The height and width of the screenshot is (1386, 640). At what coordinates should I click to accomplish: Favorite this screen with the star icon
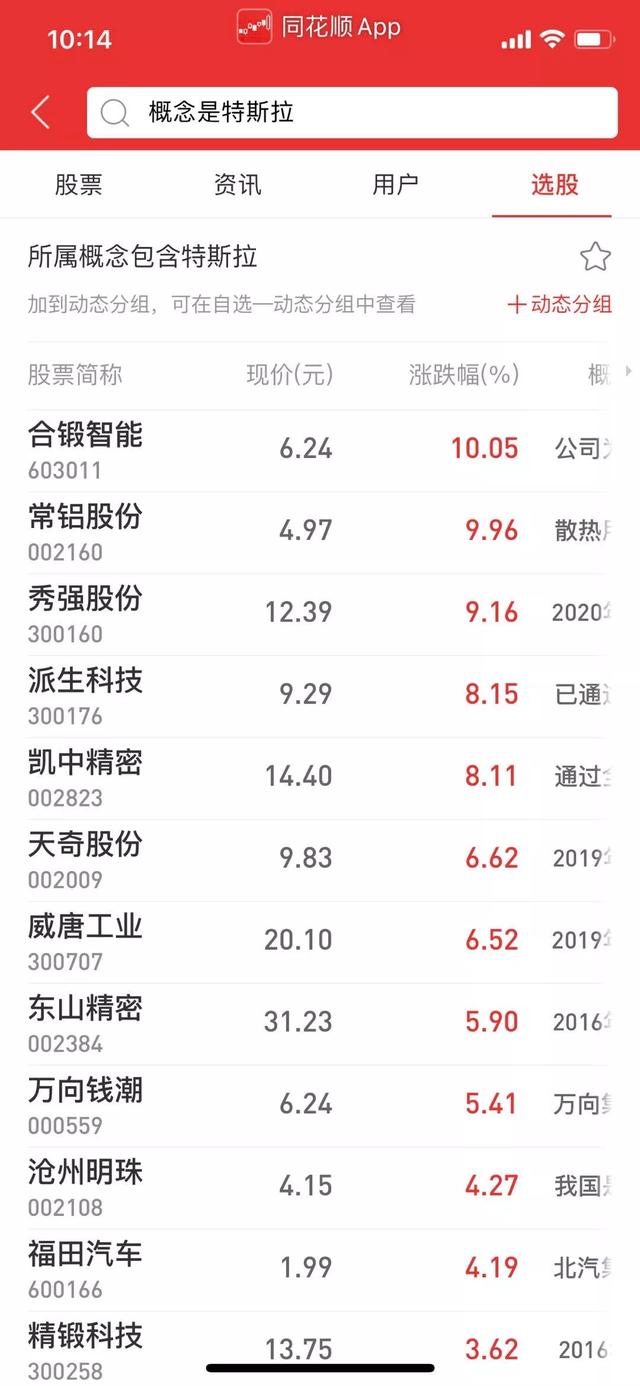point(595,257)
